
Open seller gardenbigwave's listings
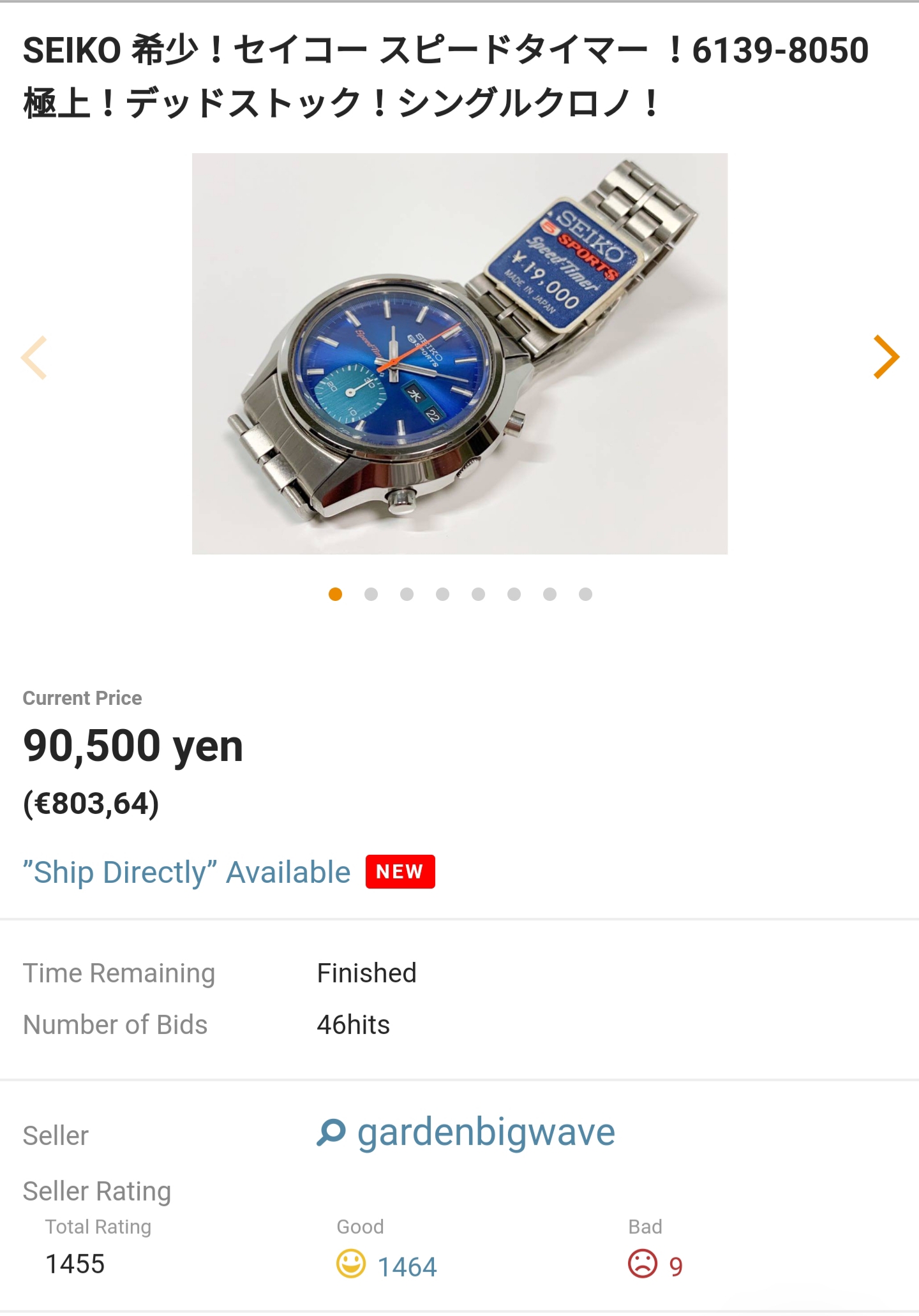[x=485, y=1132]
